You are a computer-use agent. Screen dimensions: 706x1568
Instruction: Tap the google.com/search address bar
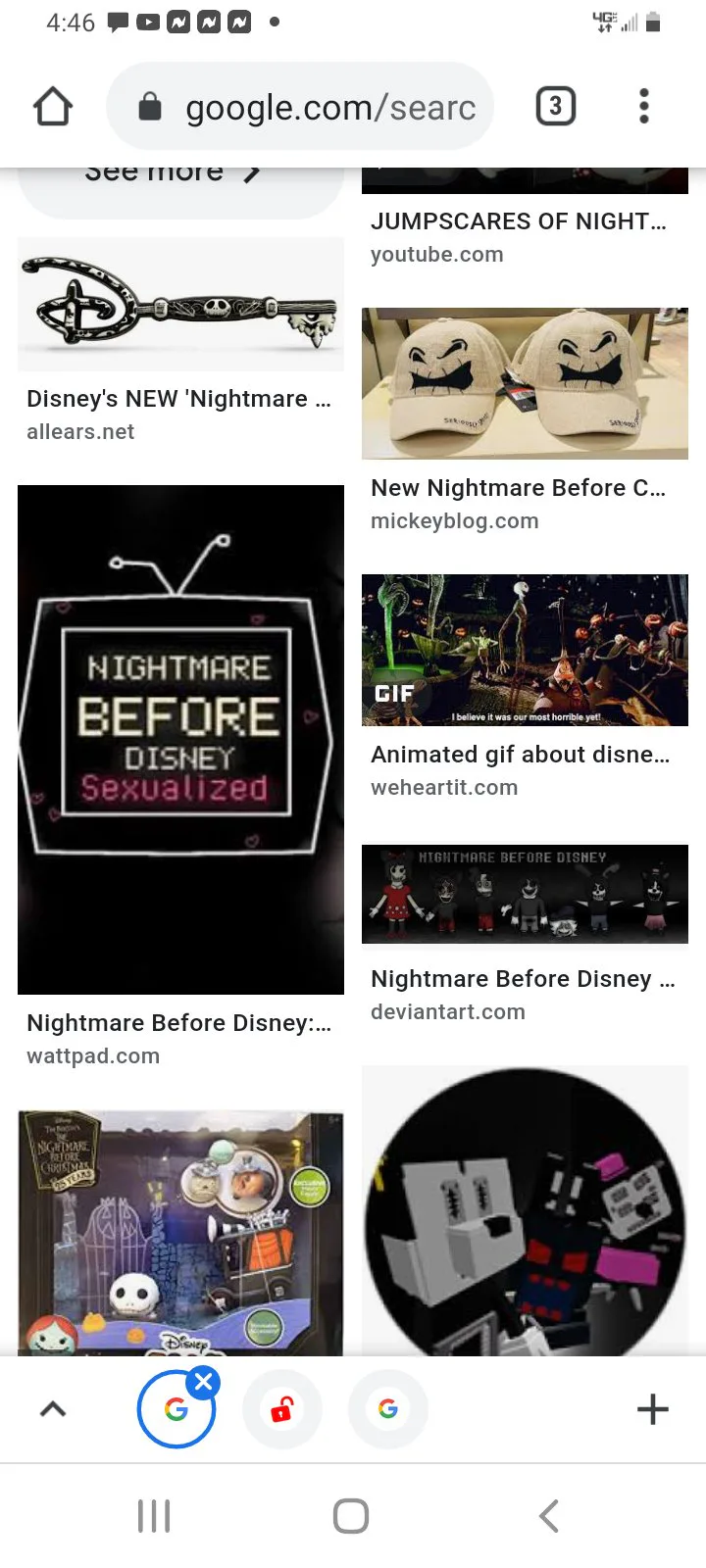(300, 107)
